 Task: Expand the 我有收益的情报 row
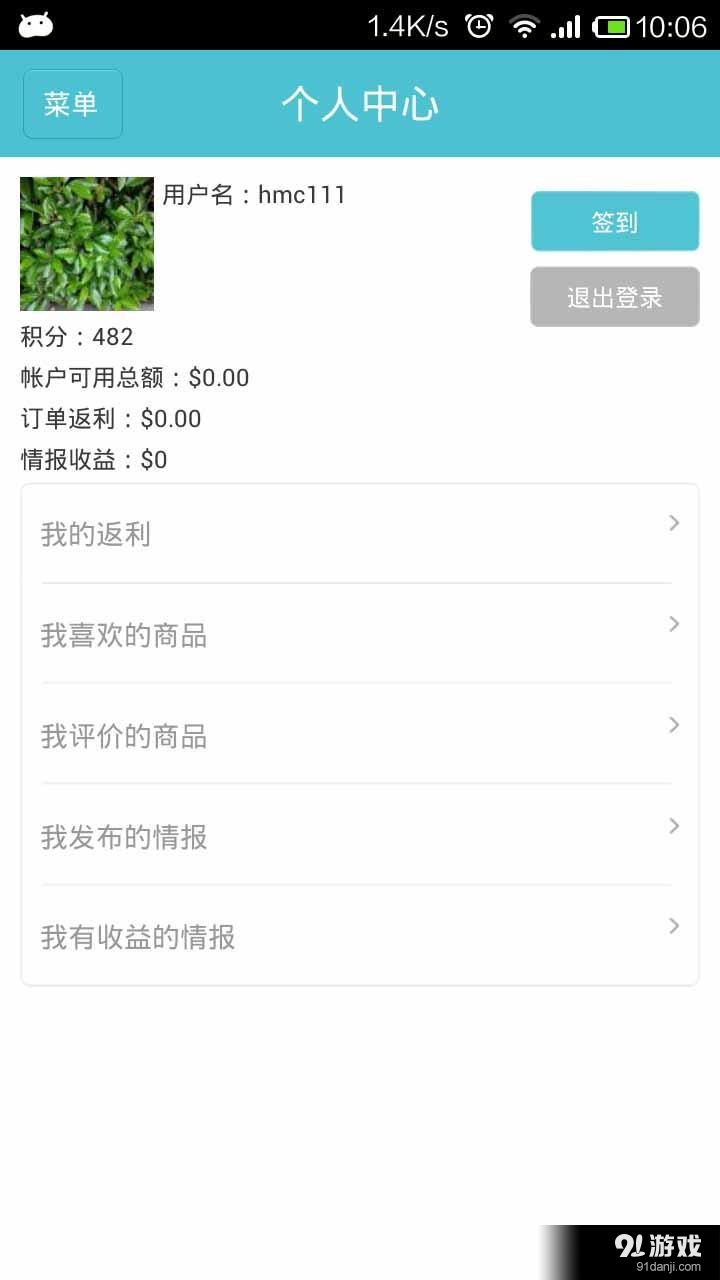coord(674,926)
